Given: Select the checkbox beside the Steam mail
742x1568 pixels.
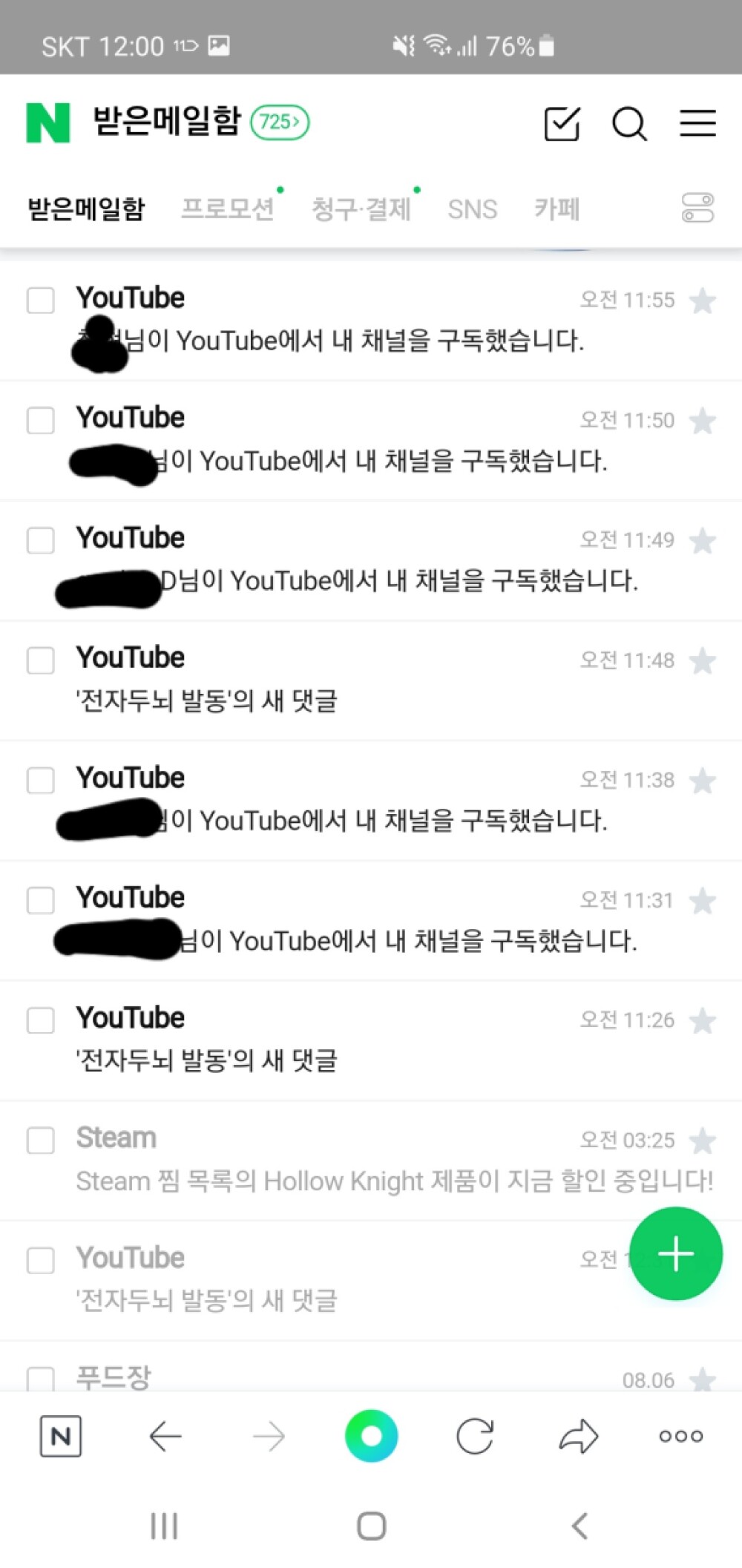Looking at the screenshot, I should coord(41,1141).
